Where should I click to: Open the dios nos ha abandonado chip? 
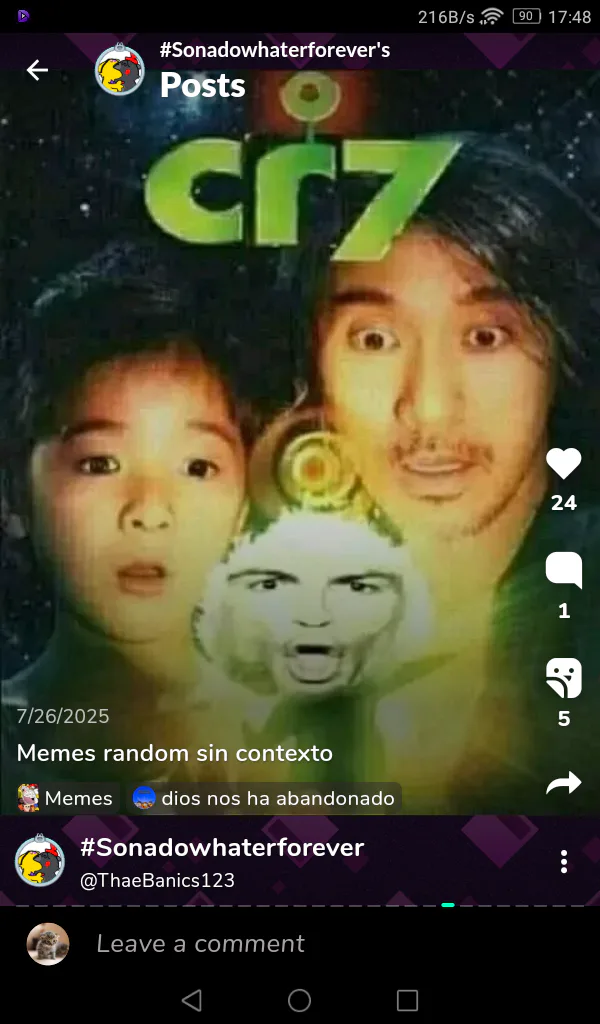[x=266, y=798]
